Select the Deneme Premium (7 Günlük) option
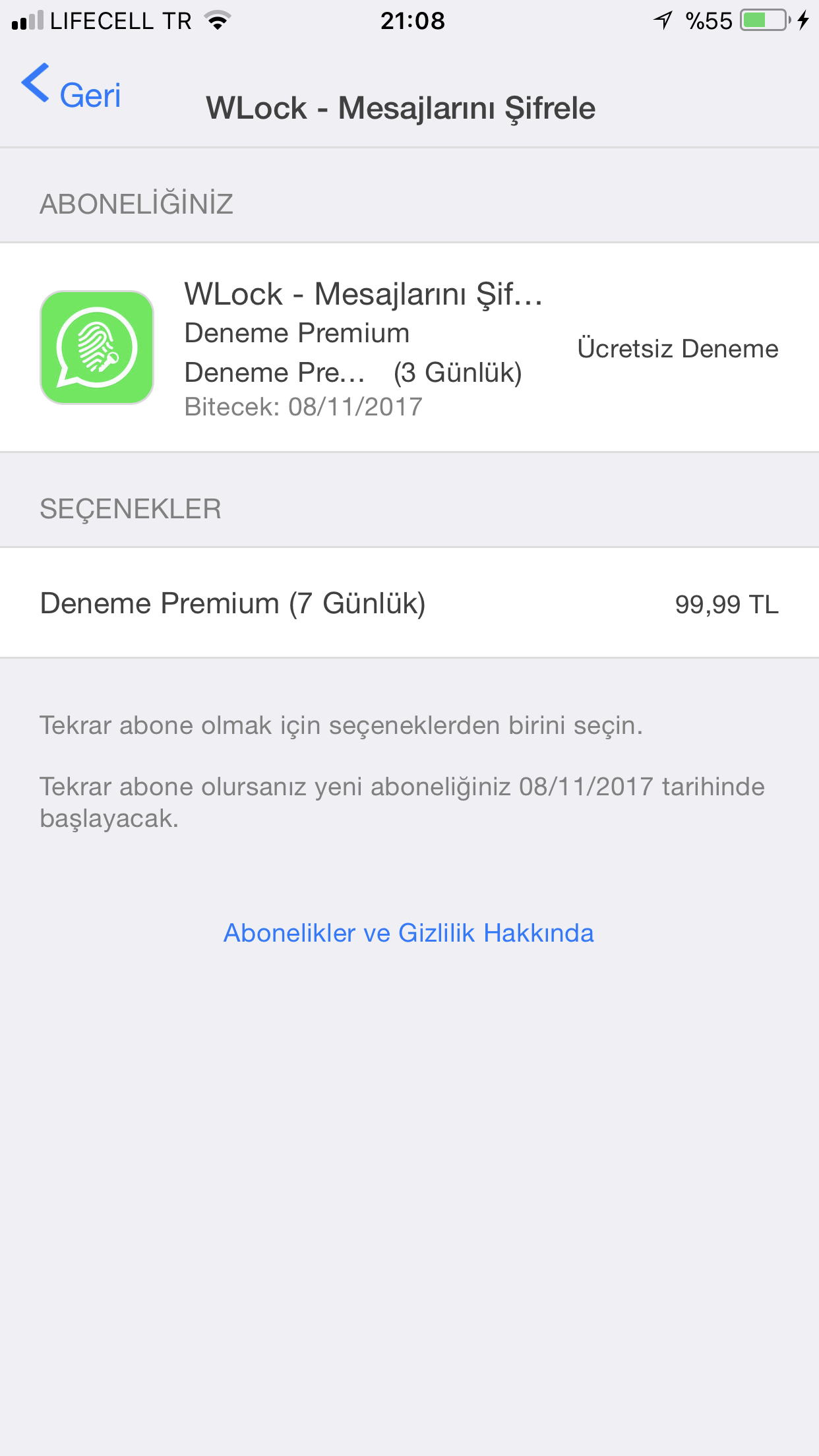 [409, 603]
